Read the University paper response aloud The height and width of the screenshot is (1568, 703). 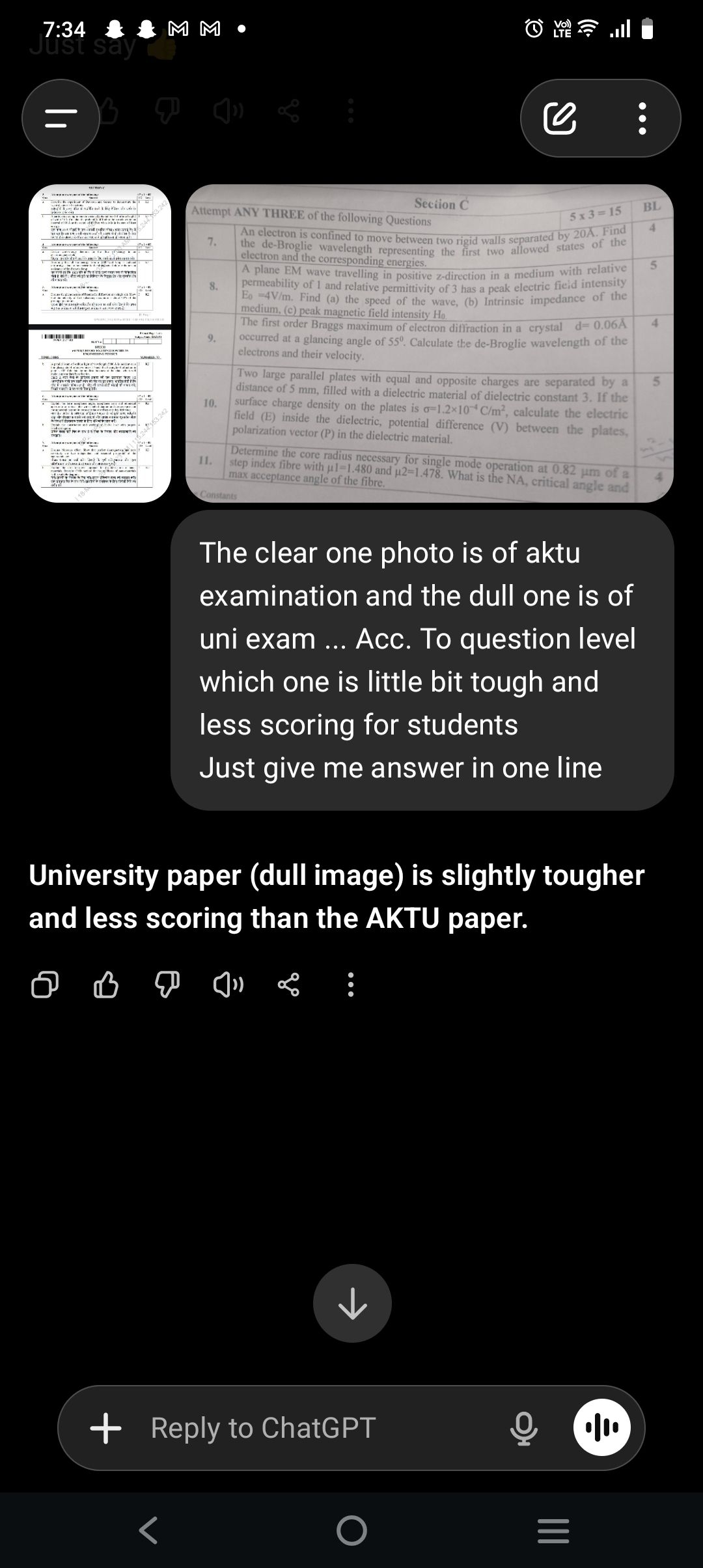(228, 985)
